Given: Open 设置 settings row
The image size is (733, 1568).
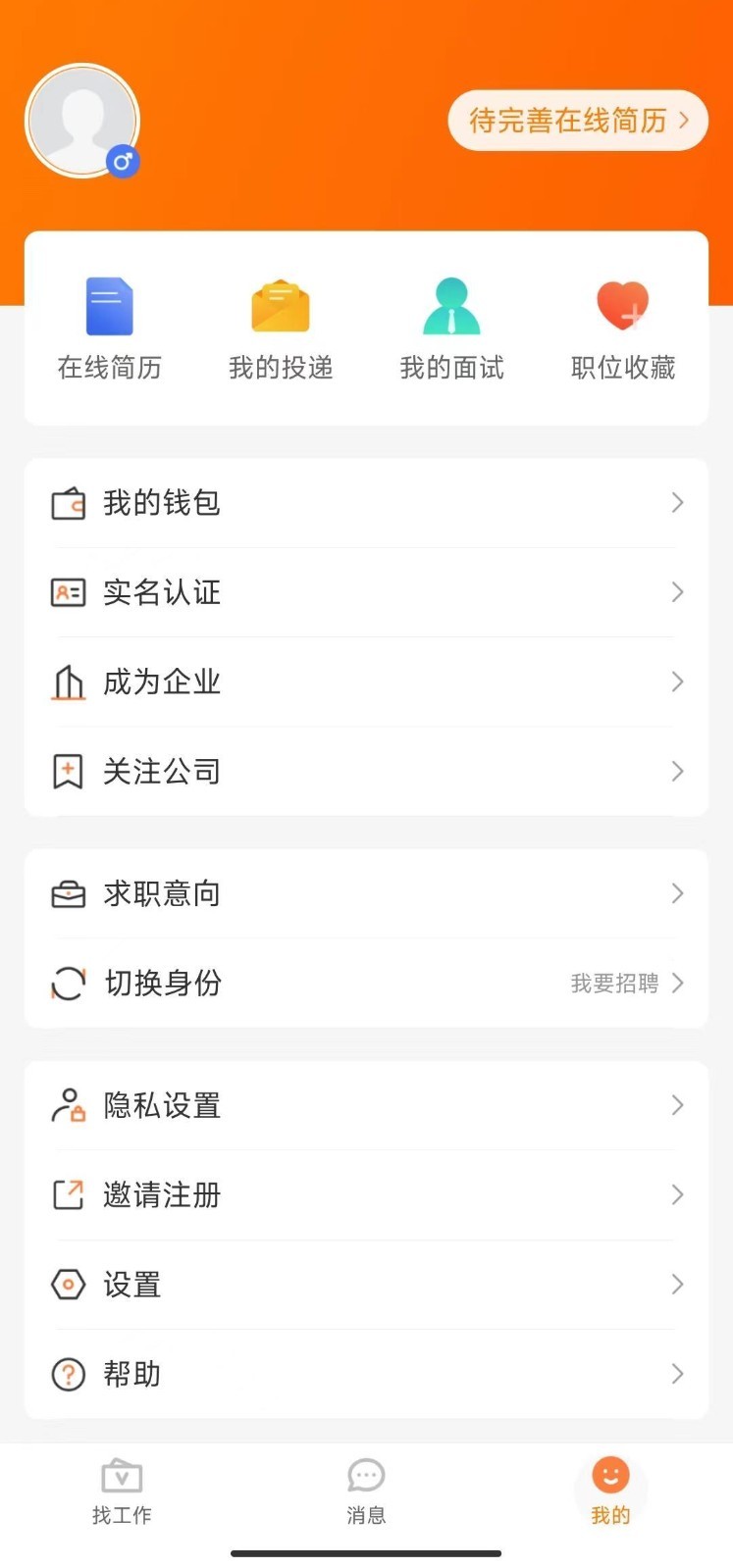Looking at the screenshot, I should pyautogui.click(x=366, y=1285).
